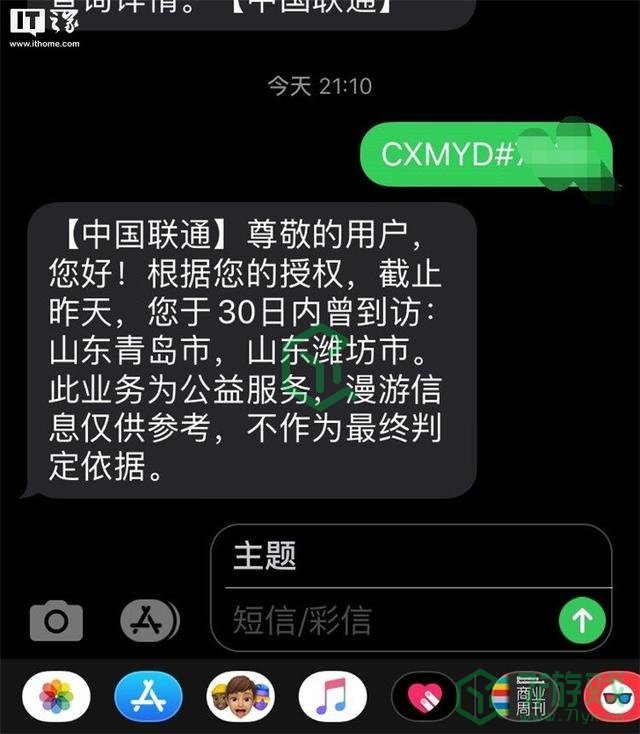The image size is (640, 734).
Task: Toggle the App Store apps drawer icon
Action: [150, 621]
